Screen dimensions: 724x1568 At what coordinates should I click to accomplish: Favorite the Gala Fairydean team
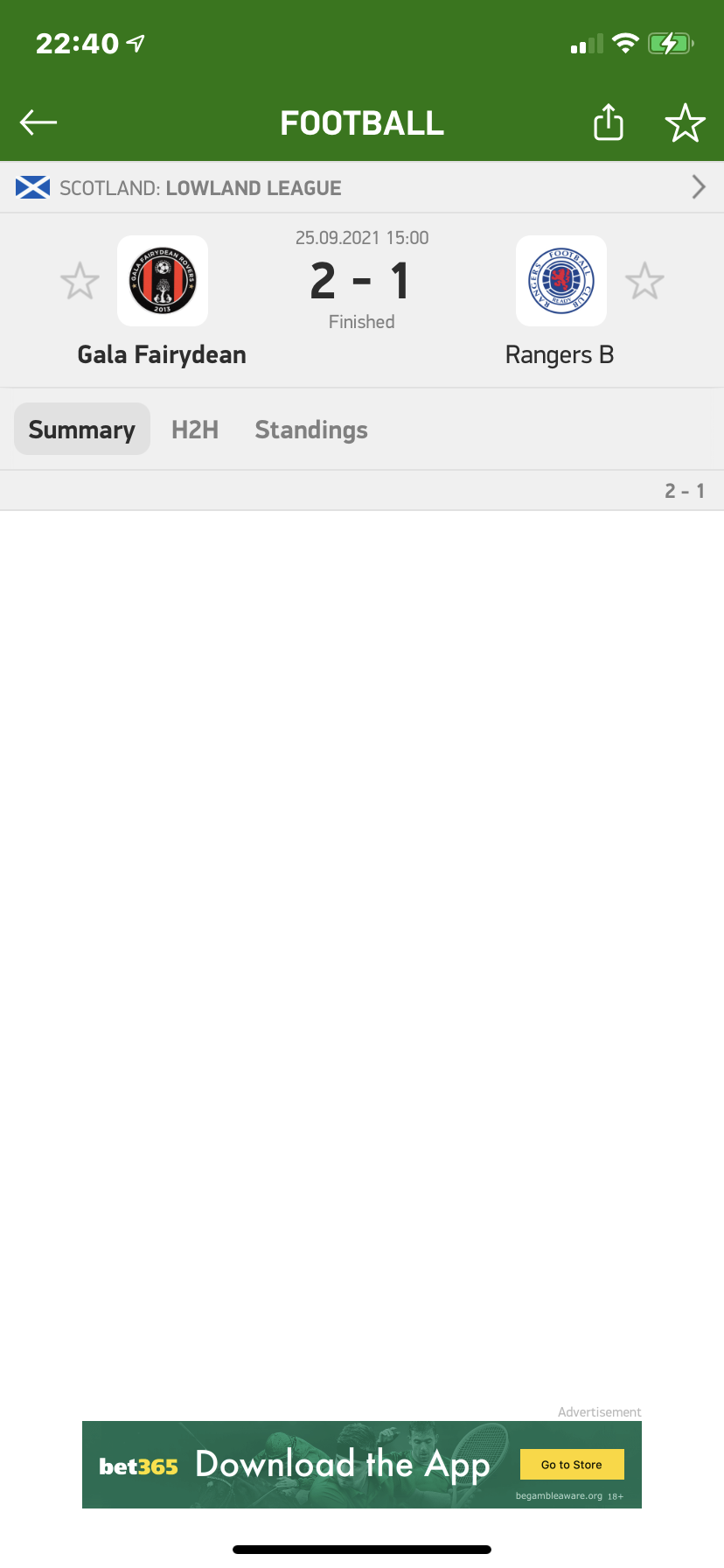80,282
